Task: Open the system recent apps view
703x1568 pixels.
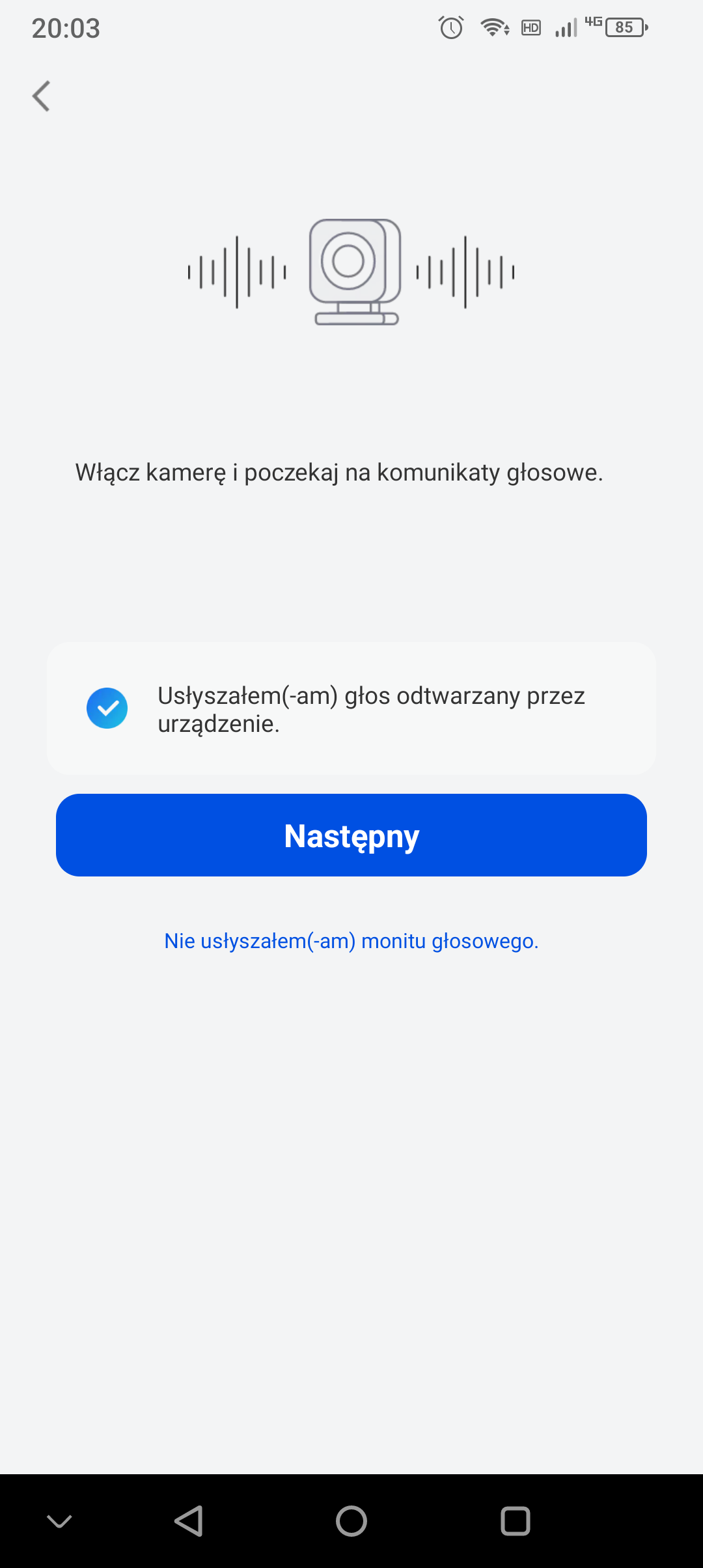Action: [x=515, y=1522]
